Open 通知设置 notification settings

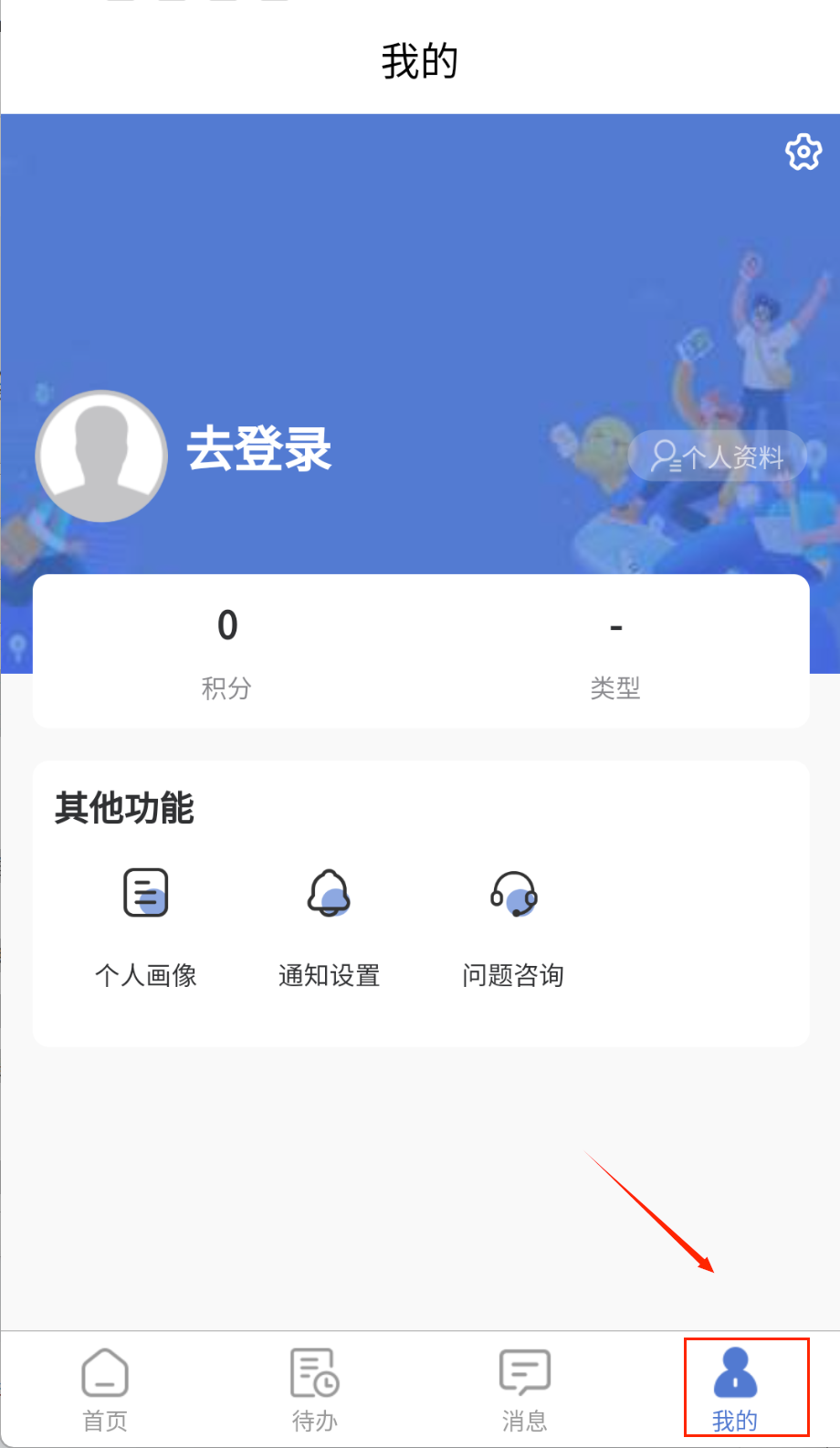click(x=329, y=924)
